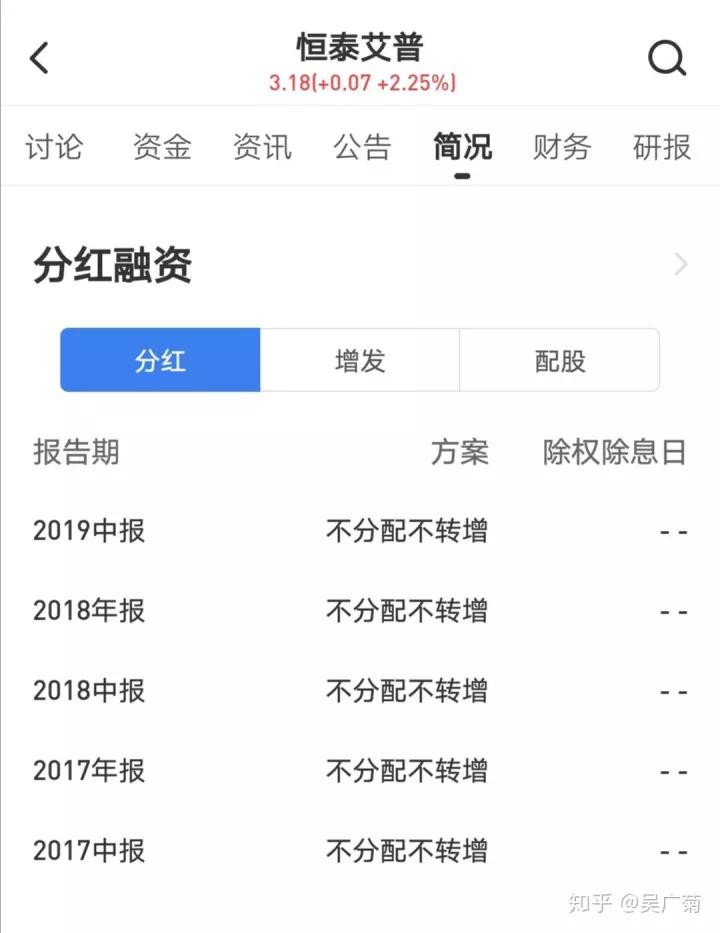The height and width of the screenshot is (933, 720).
Task: Tap the stock name 恒泰艾普
Action: coord(360,45)
